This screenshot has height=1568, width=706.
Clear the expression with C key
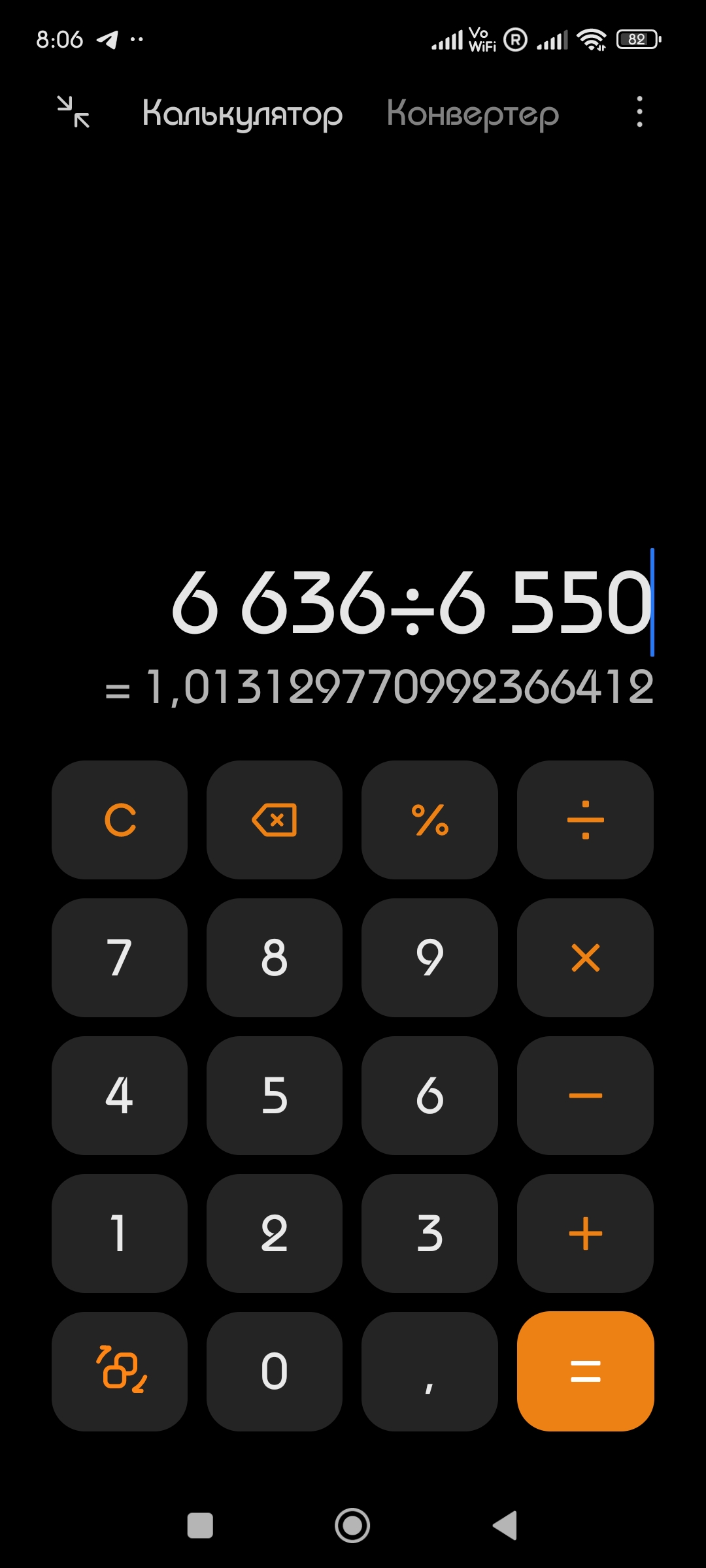(120, 820)
